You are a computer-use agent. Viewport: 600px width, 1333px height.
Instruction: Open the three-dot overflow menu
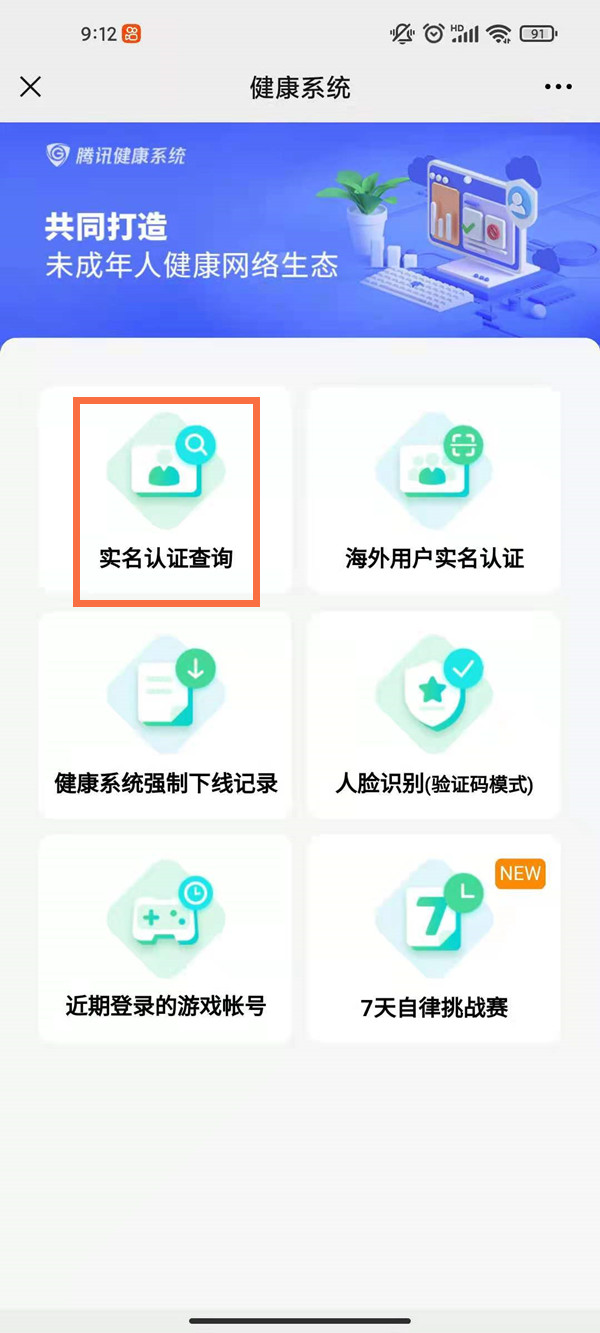coord(558,87)
